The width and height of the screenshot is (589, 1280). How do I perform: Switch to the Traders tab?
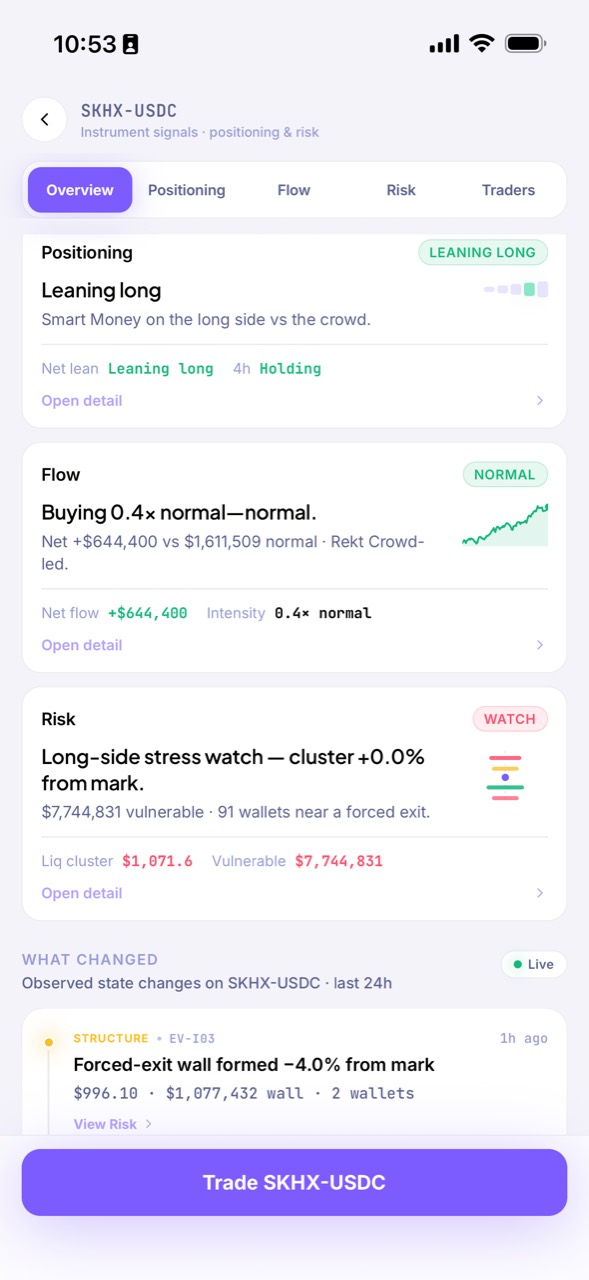tap(508, 190)
